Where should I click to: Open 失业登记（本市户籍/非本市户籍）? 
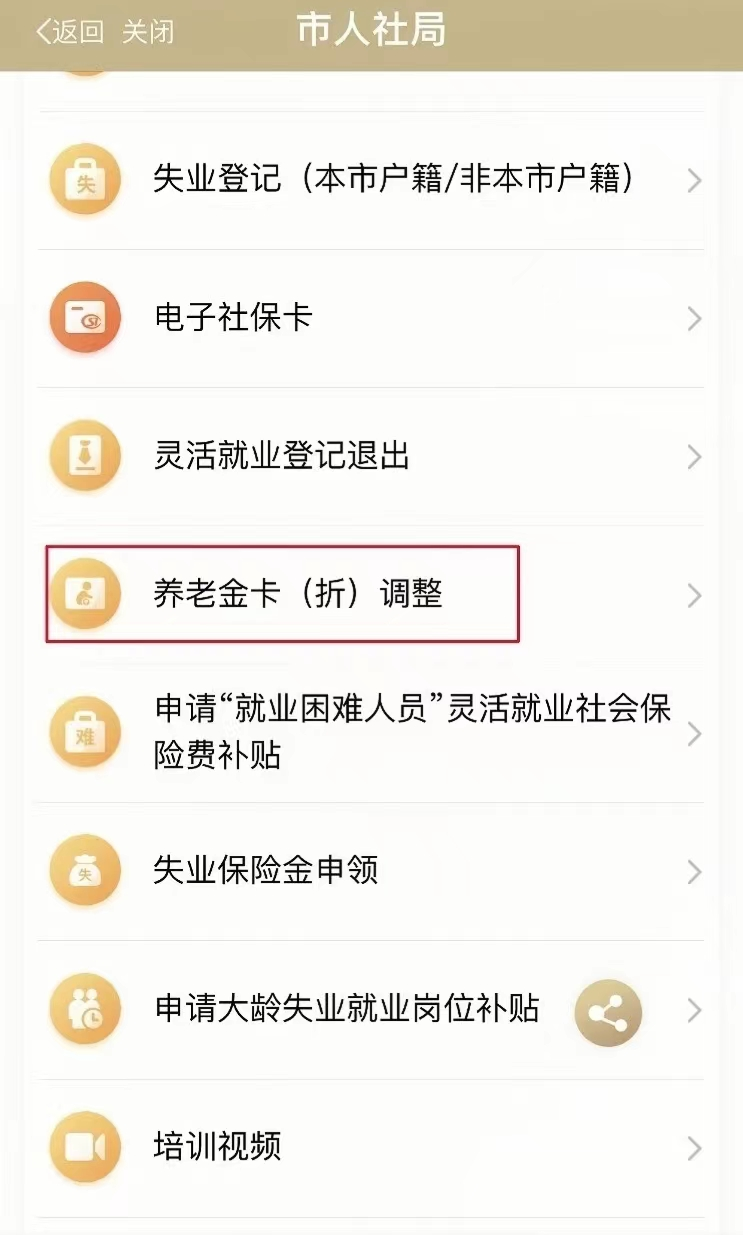[x=394, y=180]
